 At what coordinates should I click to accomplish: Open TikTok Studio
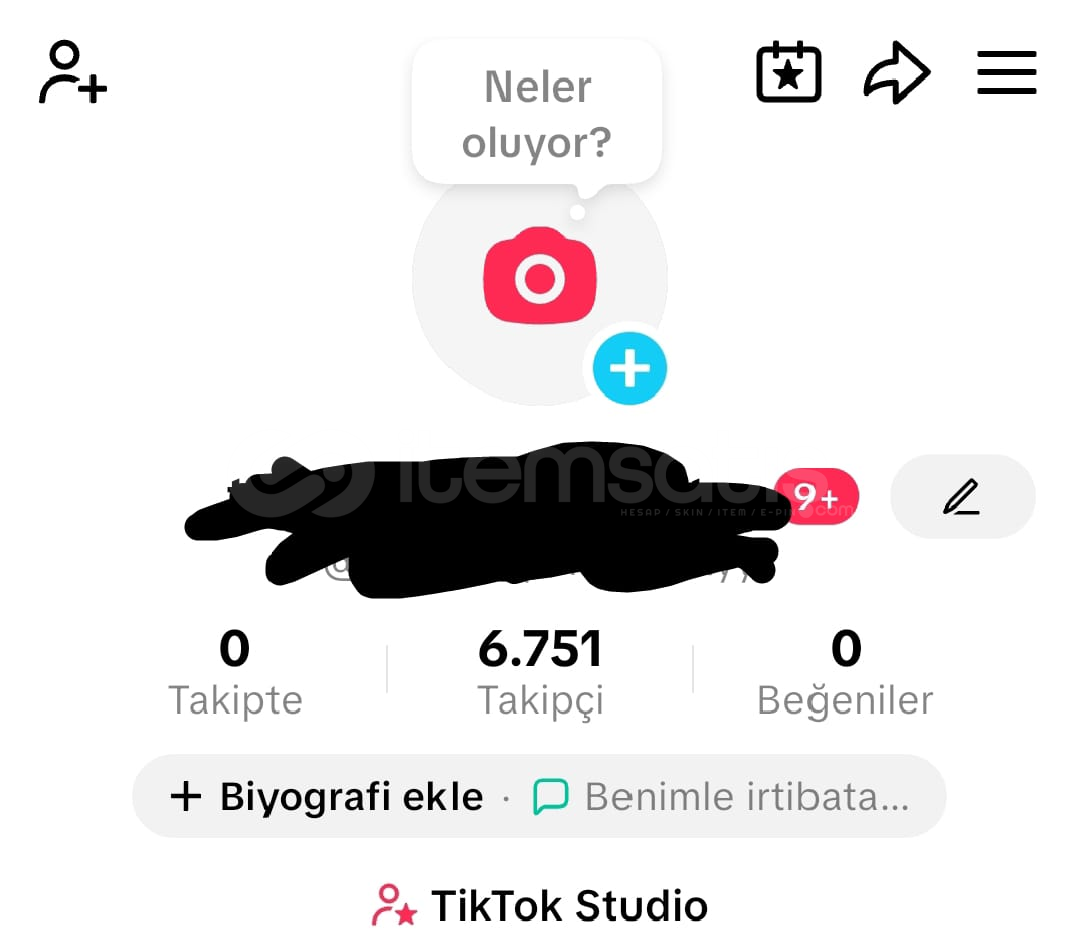(x=540, y=906)
